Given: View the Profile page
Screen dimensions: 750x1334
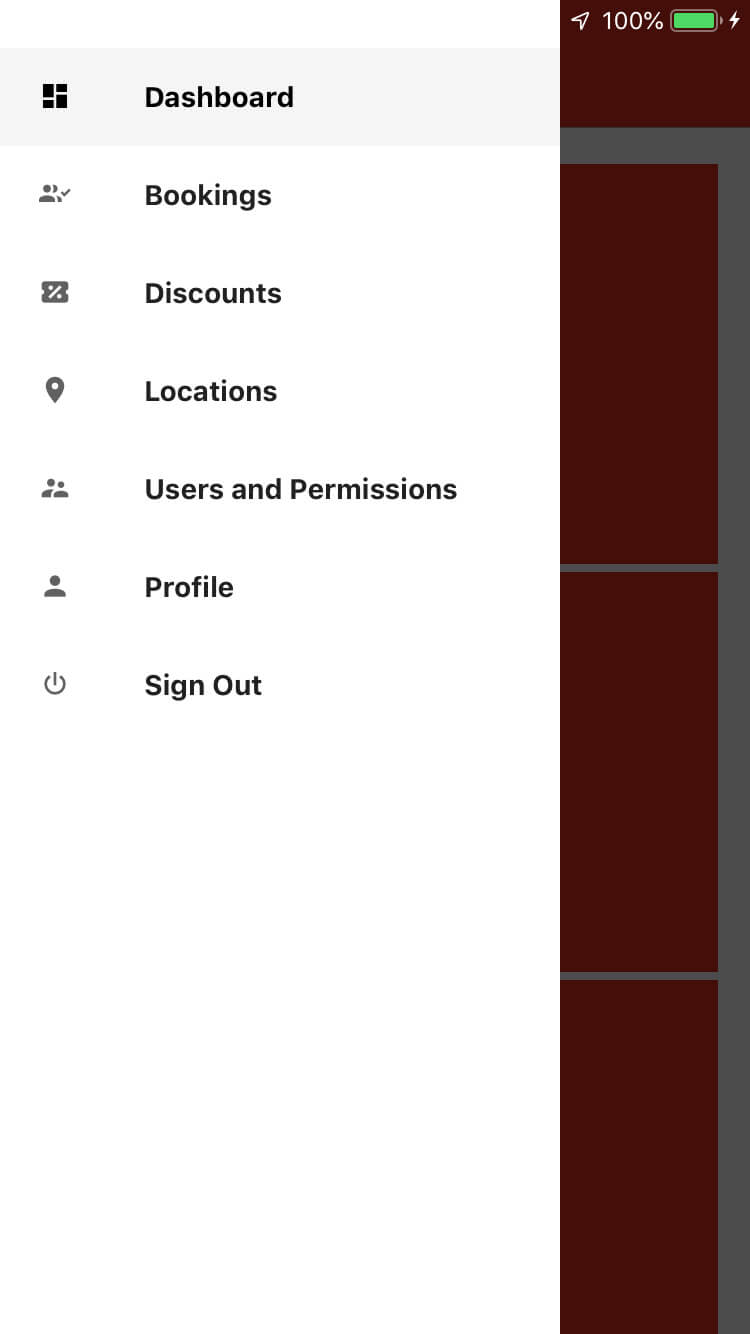Looking at the screenshot, I should point(280,587).
